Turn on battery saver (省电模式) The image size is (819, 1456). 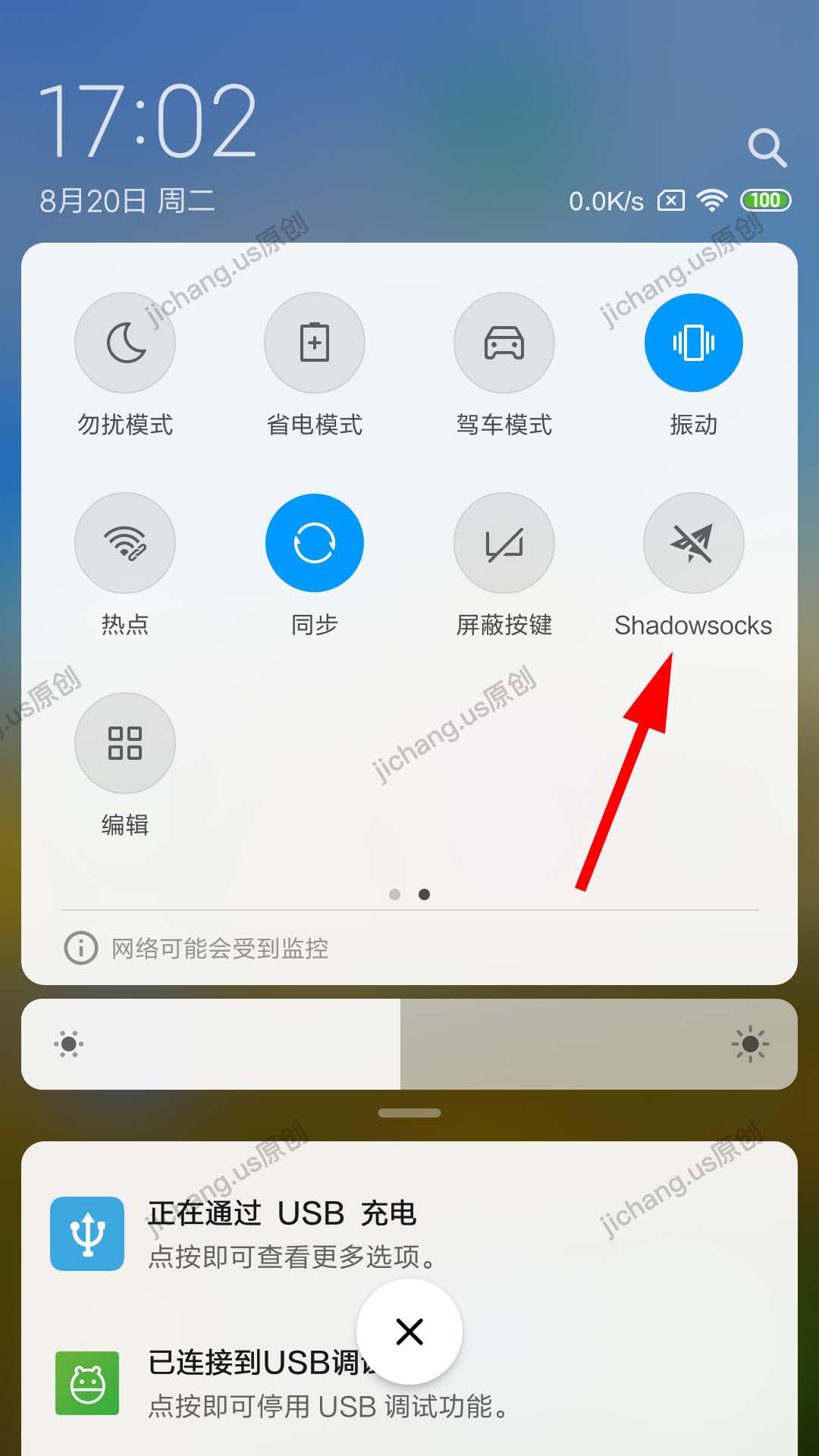click(x=315, y=343)
